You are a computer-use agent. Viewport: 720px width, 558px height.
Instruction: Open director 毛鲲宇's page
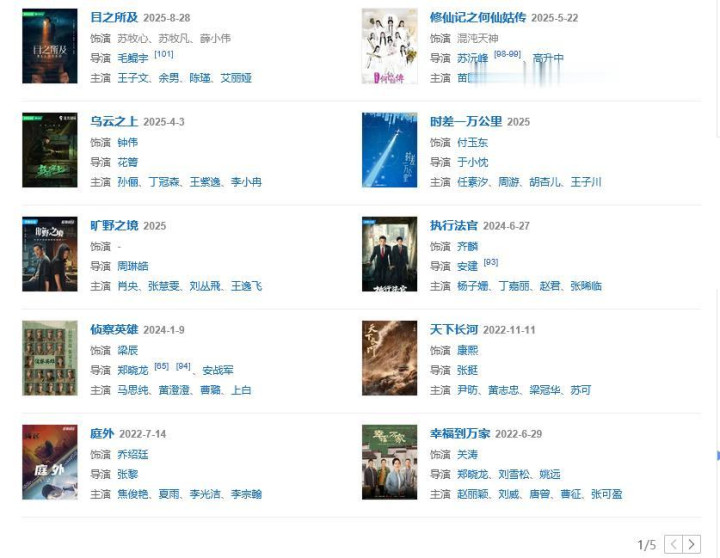[133, 58]
